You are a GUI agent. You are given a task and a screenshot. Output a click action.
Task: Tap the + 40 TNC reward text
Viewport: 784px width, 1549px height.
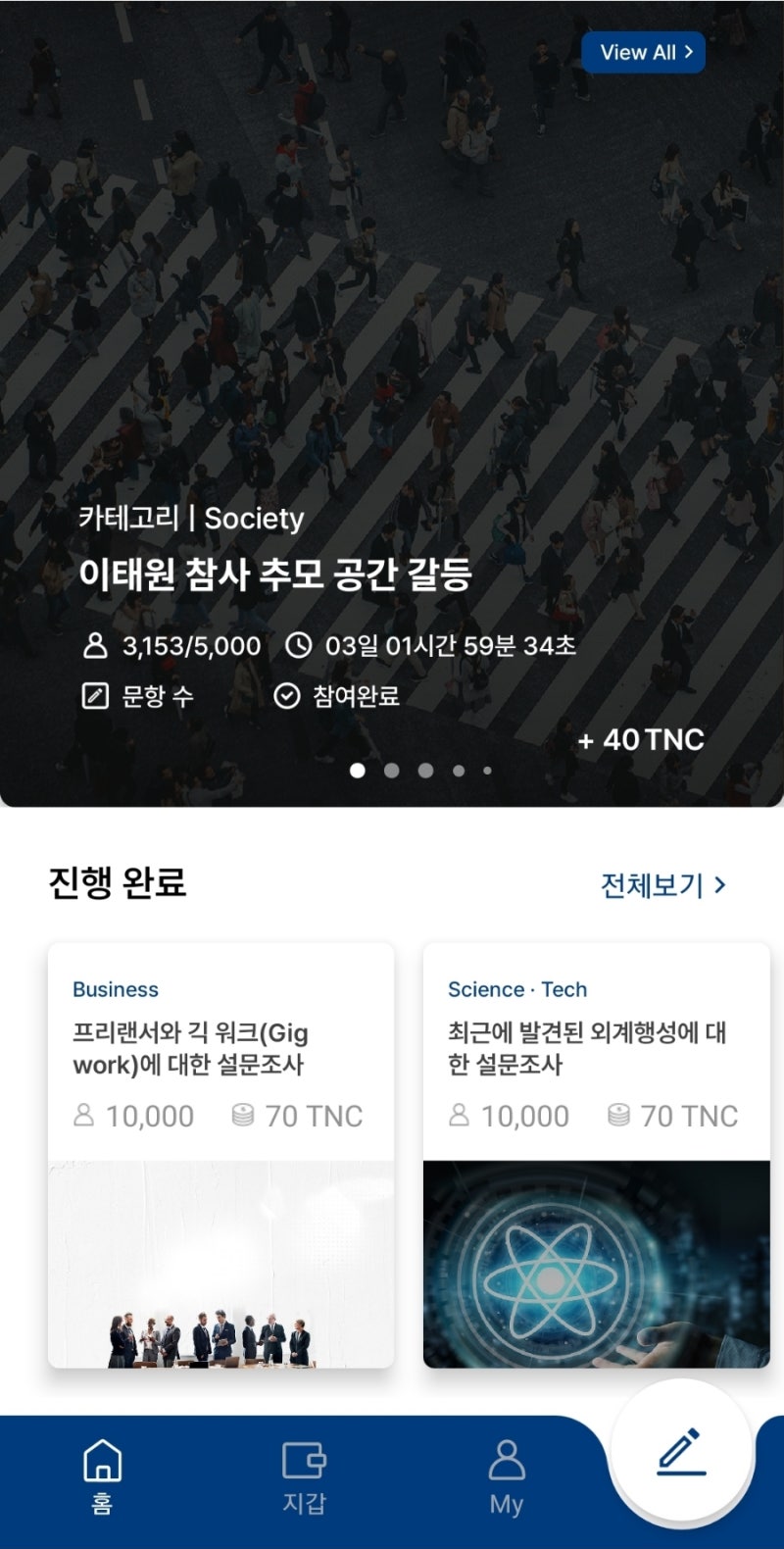coord(642,741)
